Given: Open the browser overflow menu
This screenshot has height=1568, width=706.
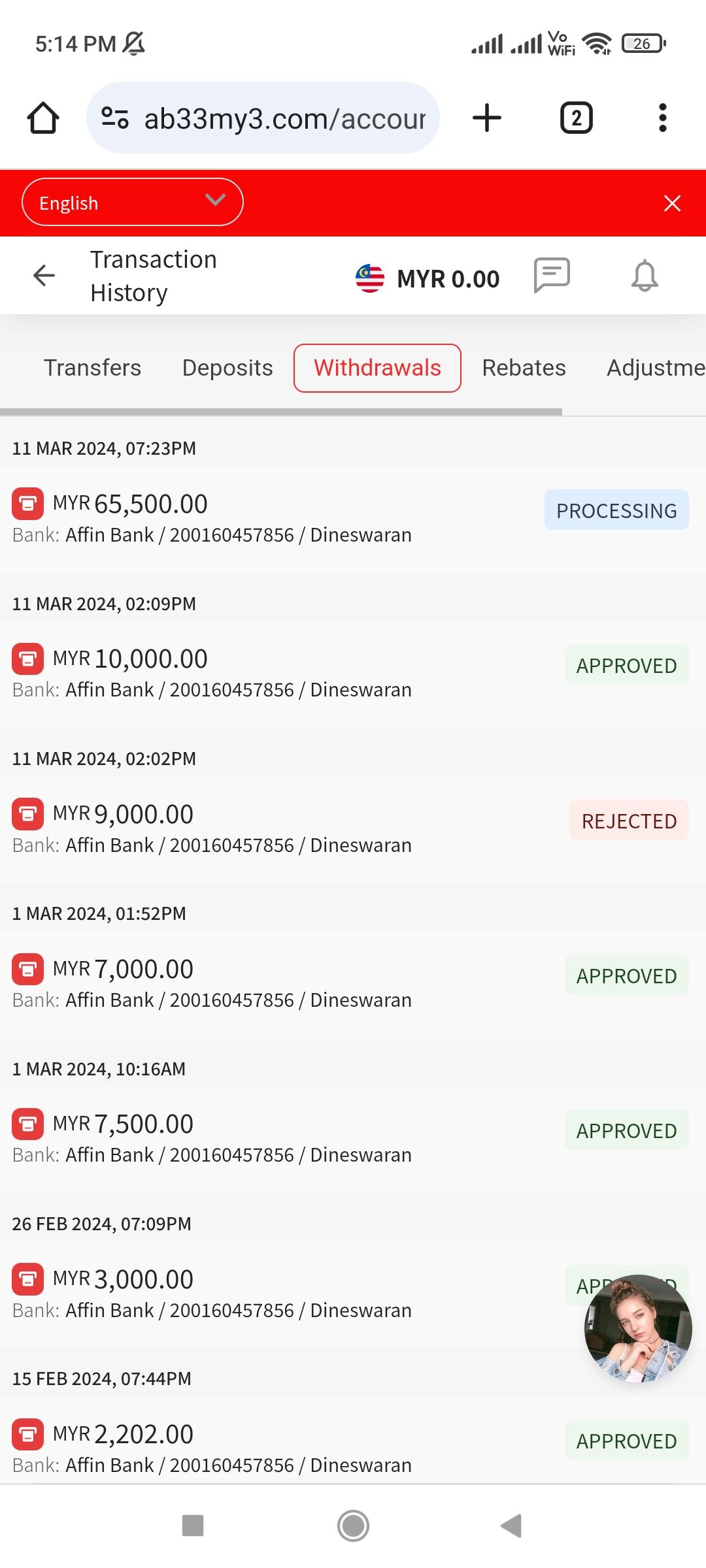Looking at the screenshot, I should click(x=662, y=118).
